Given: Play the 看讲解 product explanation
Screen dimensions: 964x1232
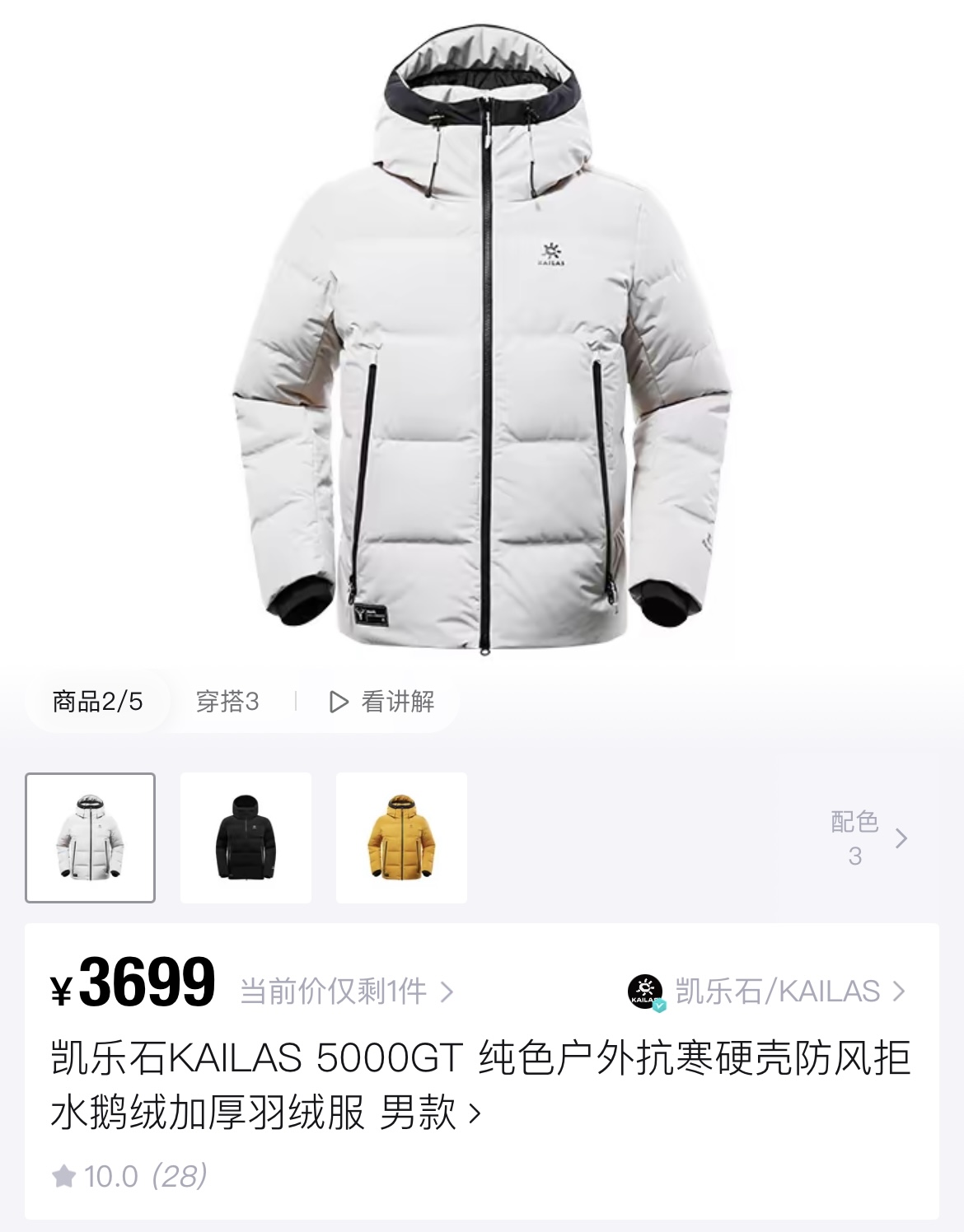Looking at the screenshot, I should (x=382, y=702).
